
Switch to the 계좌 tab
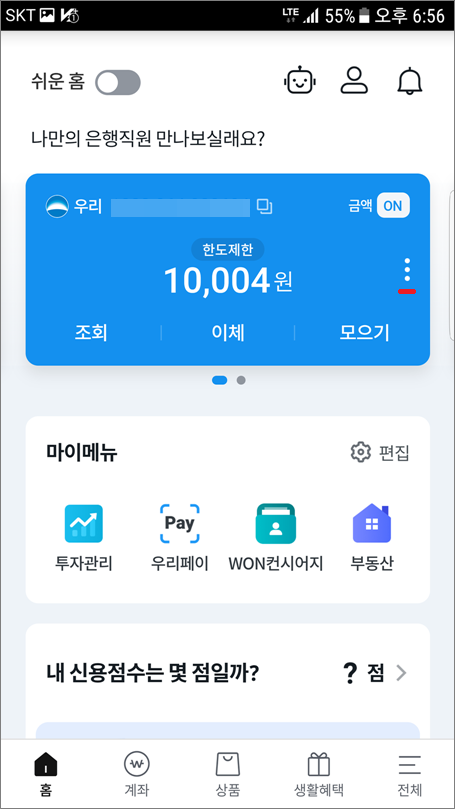point(137,774)
